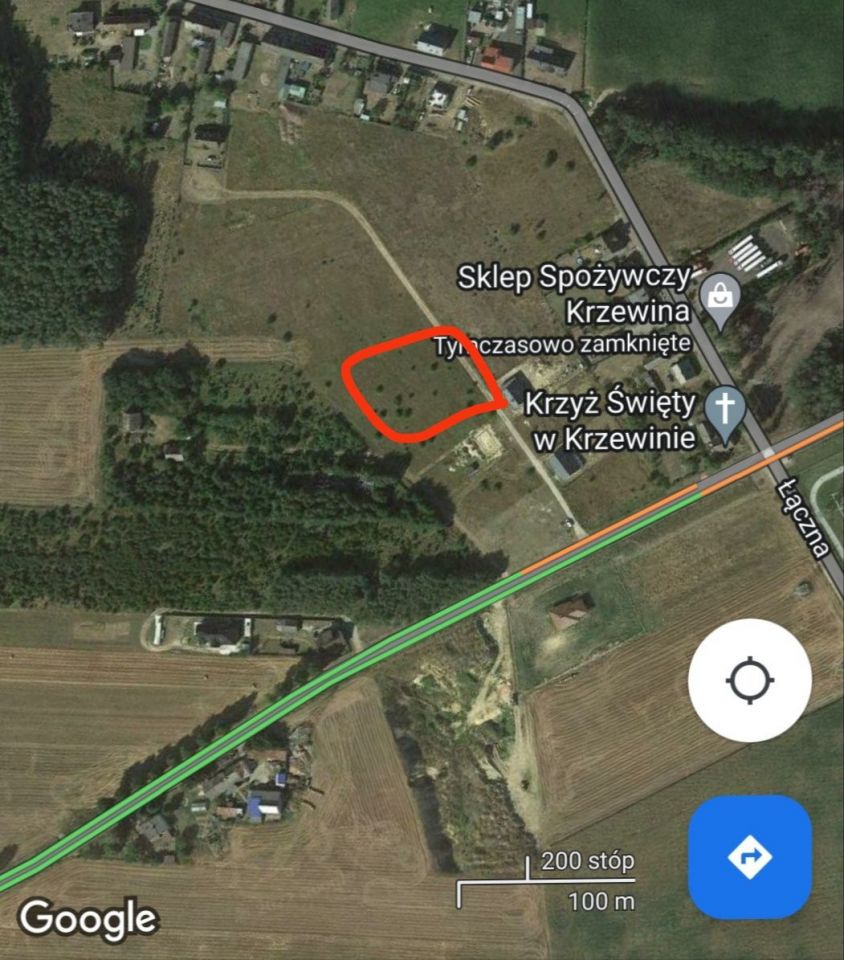The image size is (844, 960).
Task: Open directions with the blue arrow button
Action: [750, 857]
